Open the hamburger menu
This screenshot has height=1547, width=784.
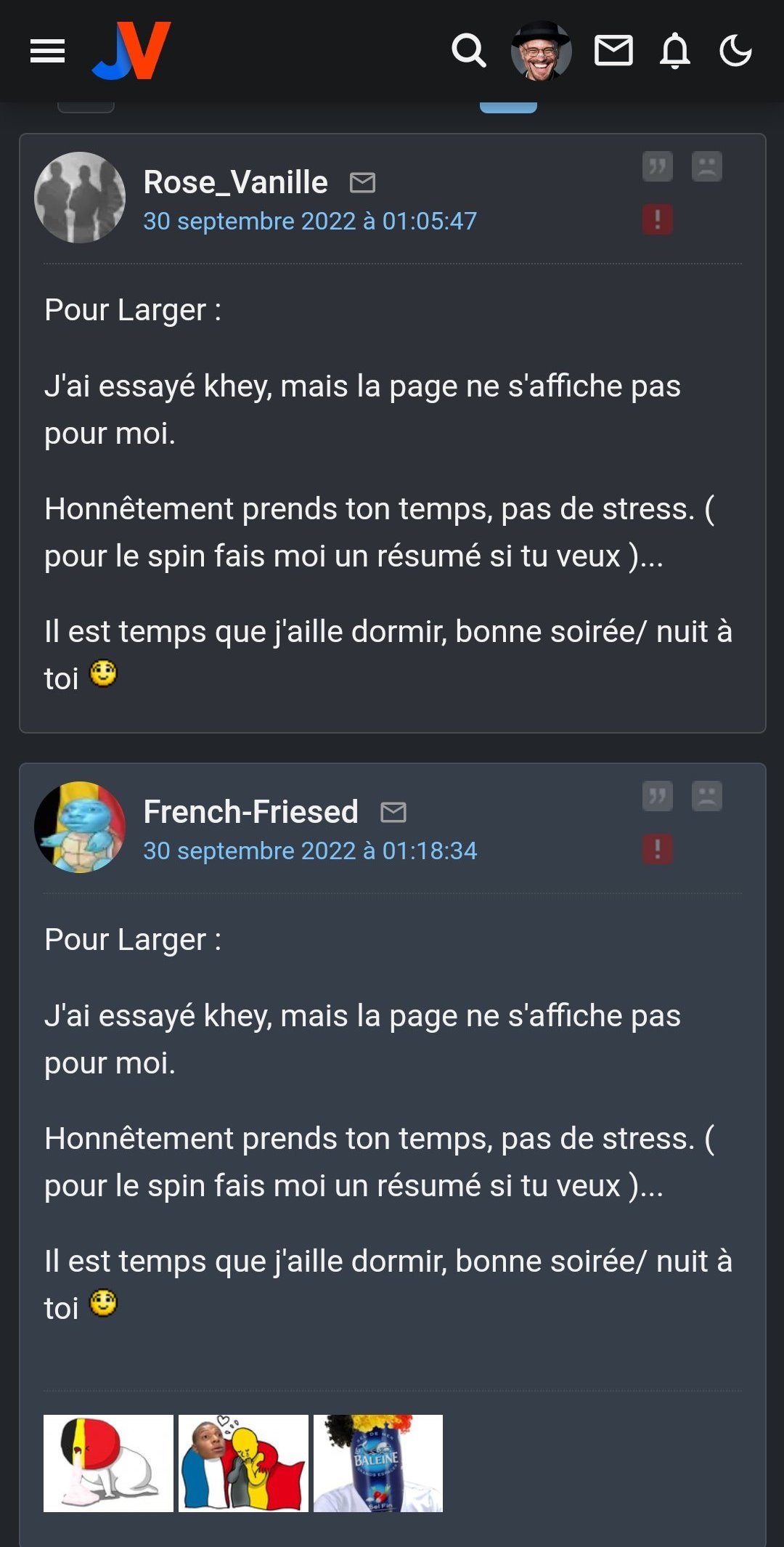point(47,51)
